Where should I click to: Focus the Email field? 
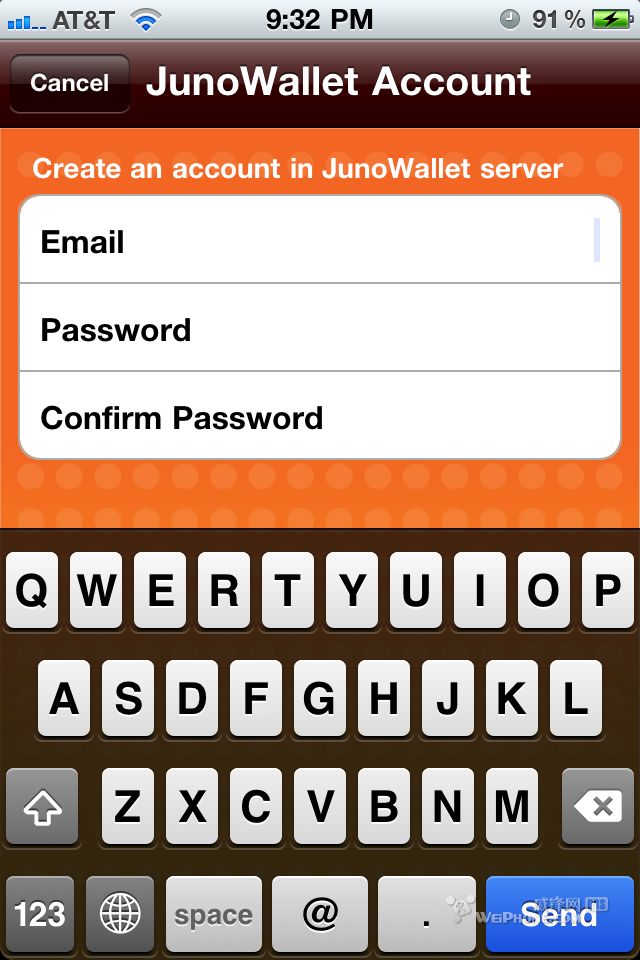(x=320, y=241)
